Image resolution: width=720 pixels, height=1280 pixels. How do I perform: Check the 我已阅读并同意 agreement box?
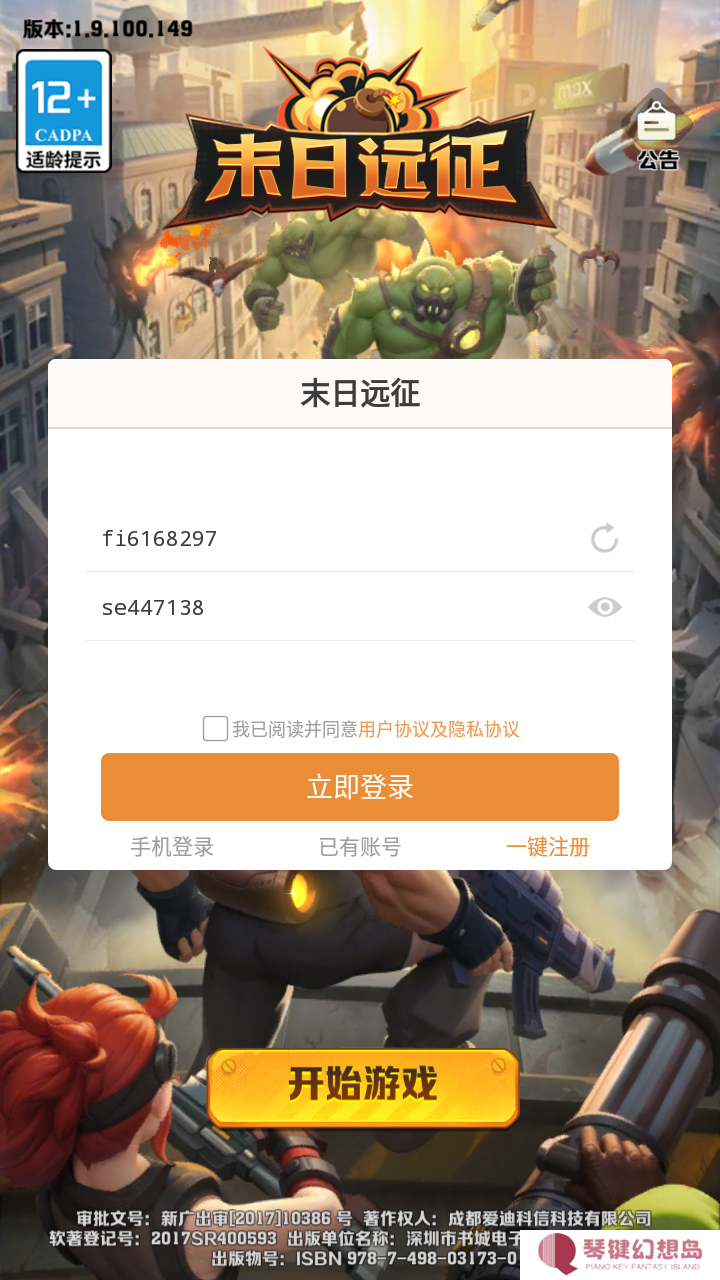coord(215,729)
